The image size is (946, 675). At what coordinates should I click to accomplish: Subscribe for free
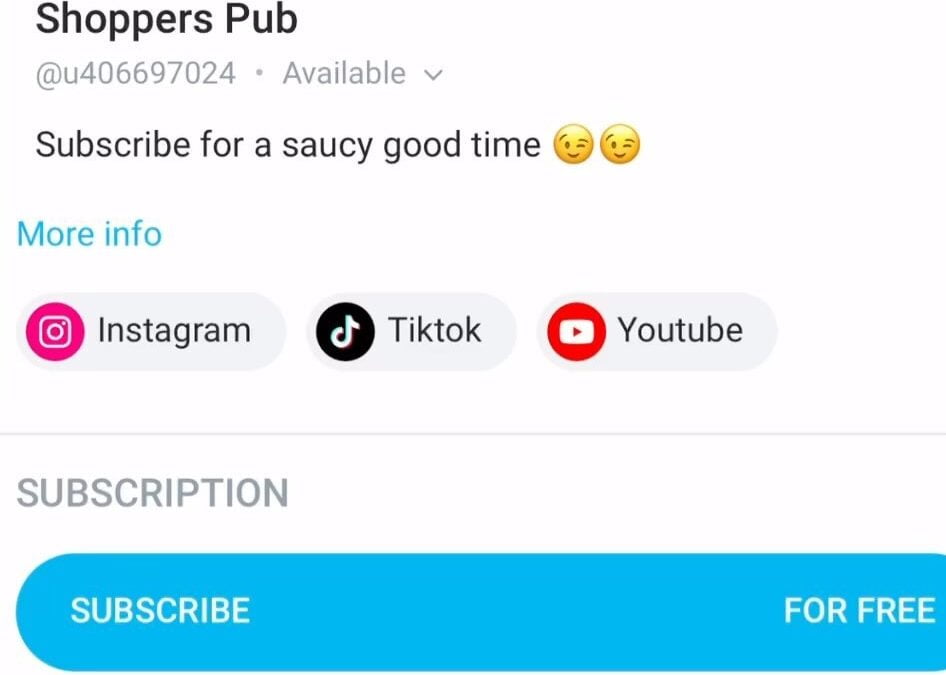[x=480, y=611]
